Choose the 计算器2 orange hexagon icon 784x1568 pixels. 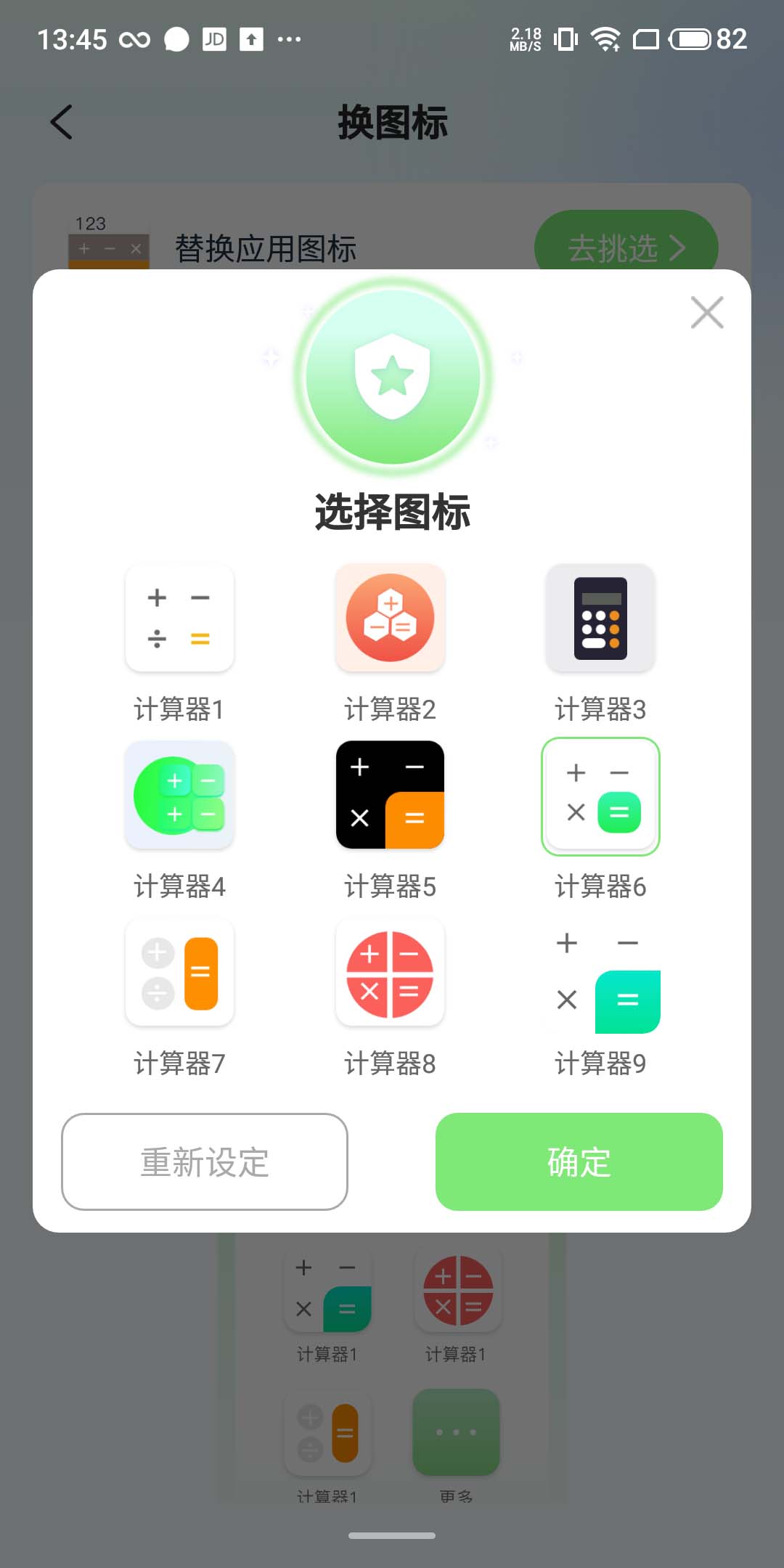tap(390, 618)
